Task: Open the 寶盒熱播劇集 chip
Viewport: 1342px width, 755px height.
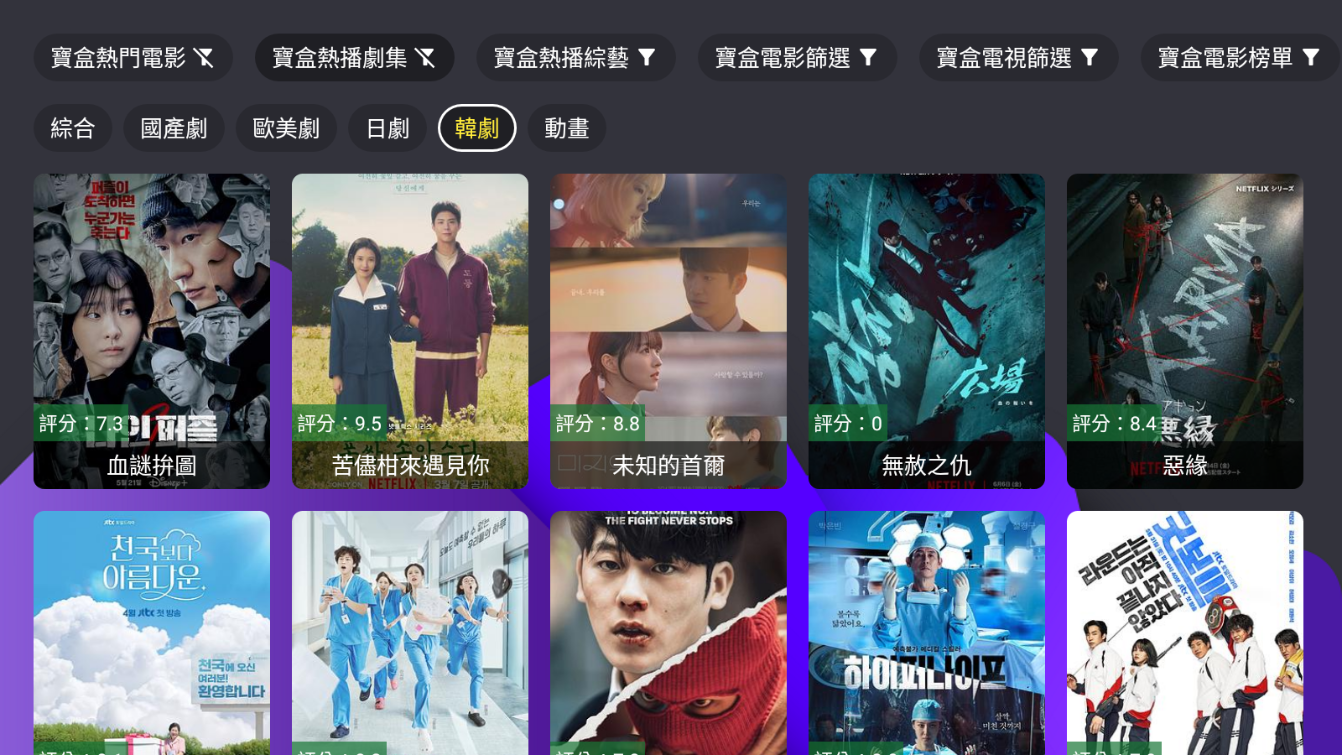Action: (x=354, y=58)
